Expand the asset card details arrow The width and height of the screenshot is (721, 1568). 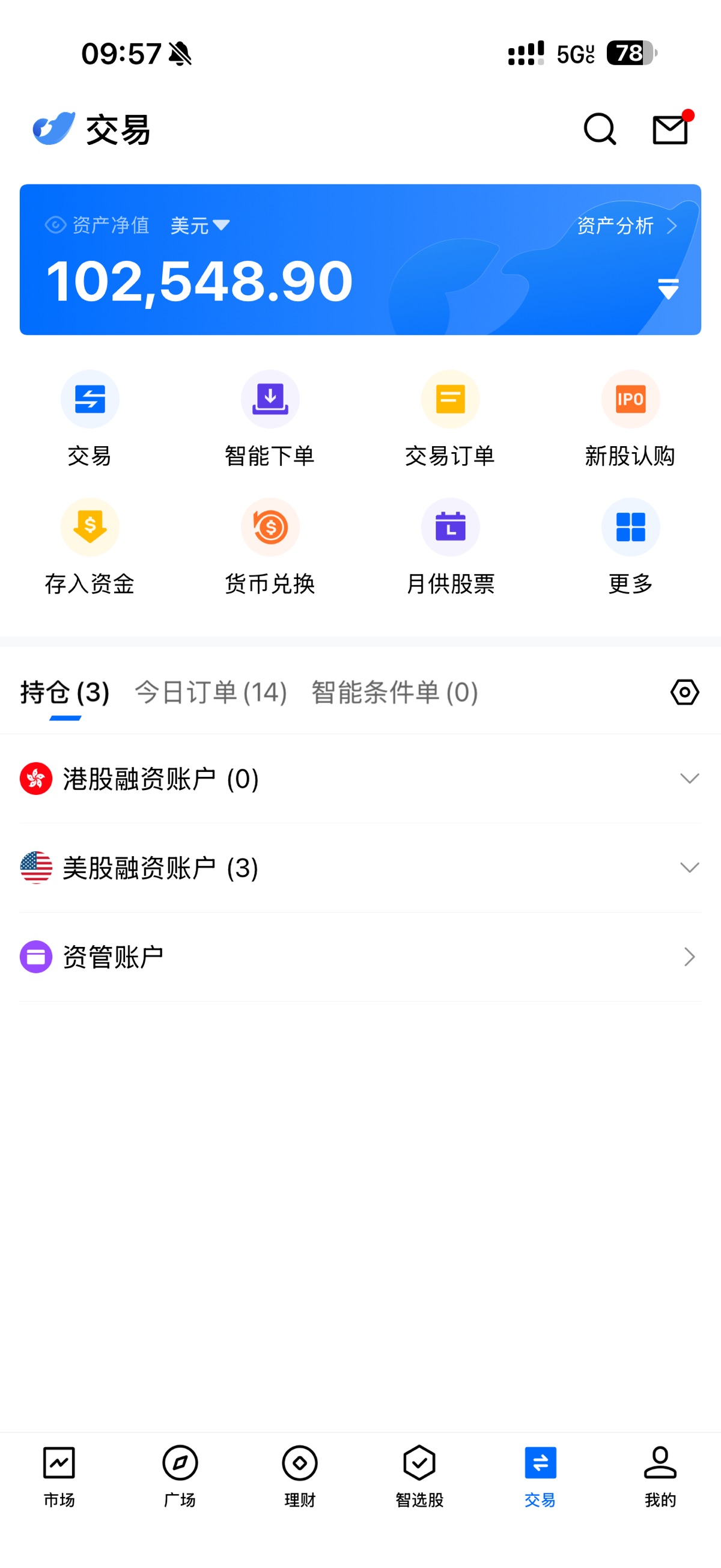(668, 289)
